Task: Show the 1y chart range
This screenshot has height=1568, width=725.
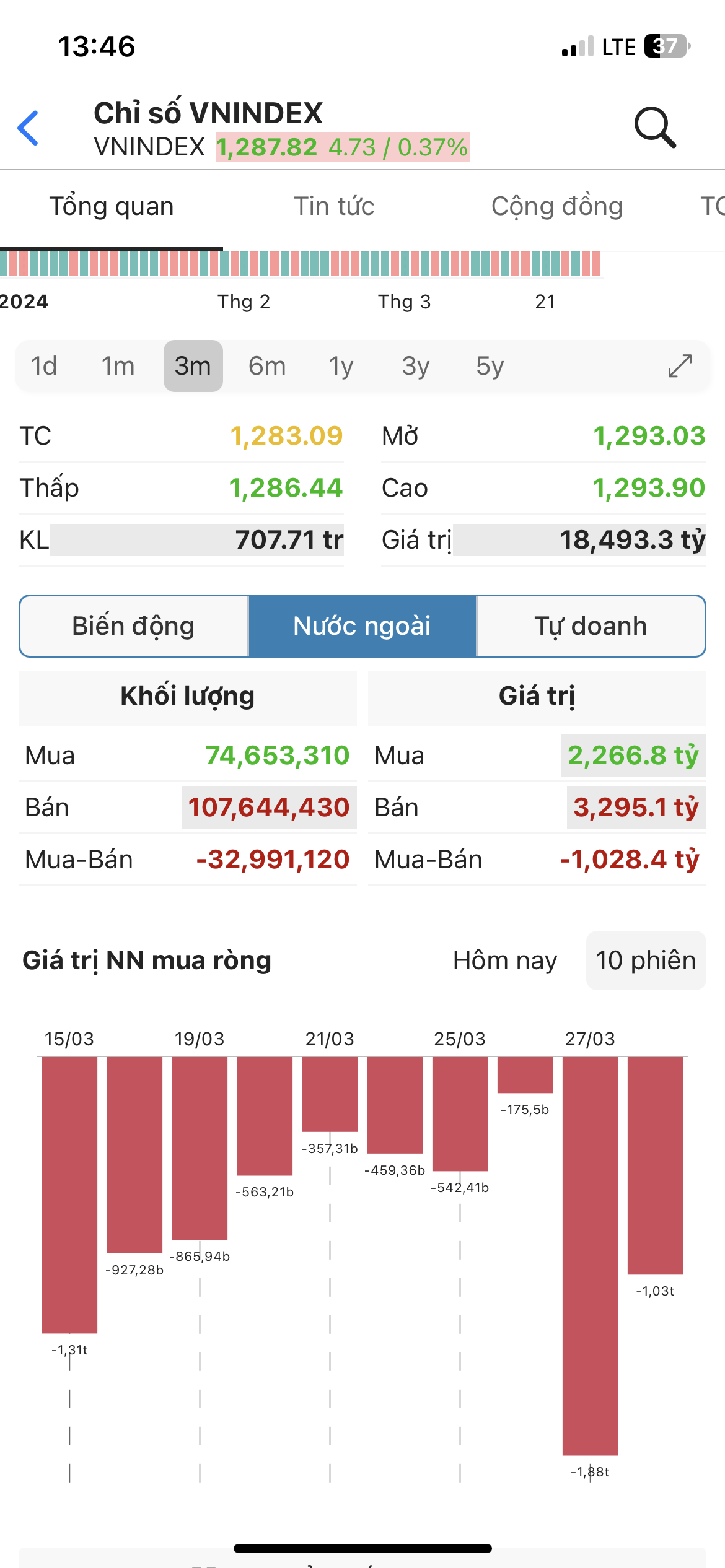Action: tap(341, 366)
